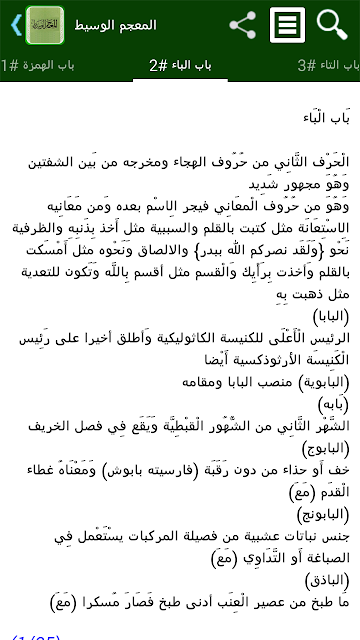
Task: Switch to باب الهمزة #1 tab
Action: [x=38, y=65]
